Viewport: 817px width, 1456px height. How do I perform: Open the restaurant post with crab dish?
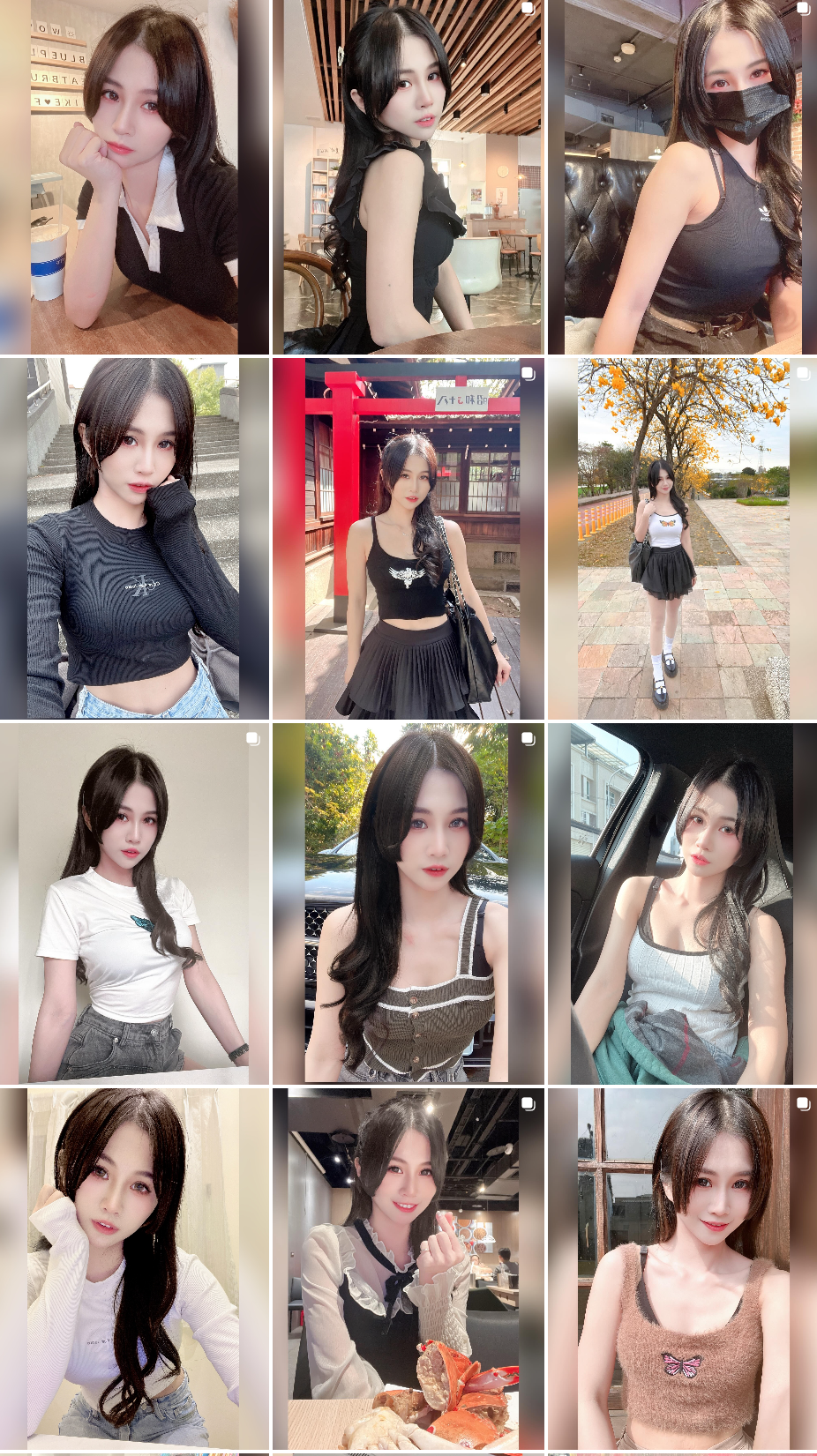click(x=408, y=1268)
